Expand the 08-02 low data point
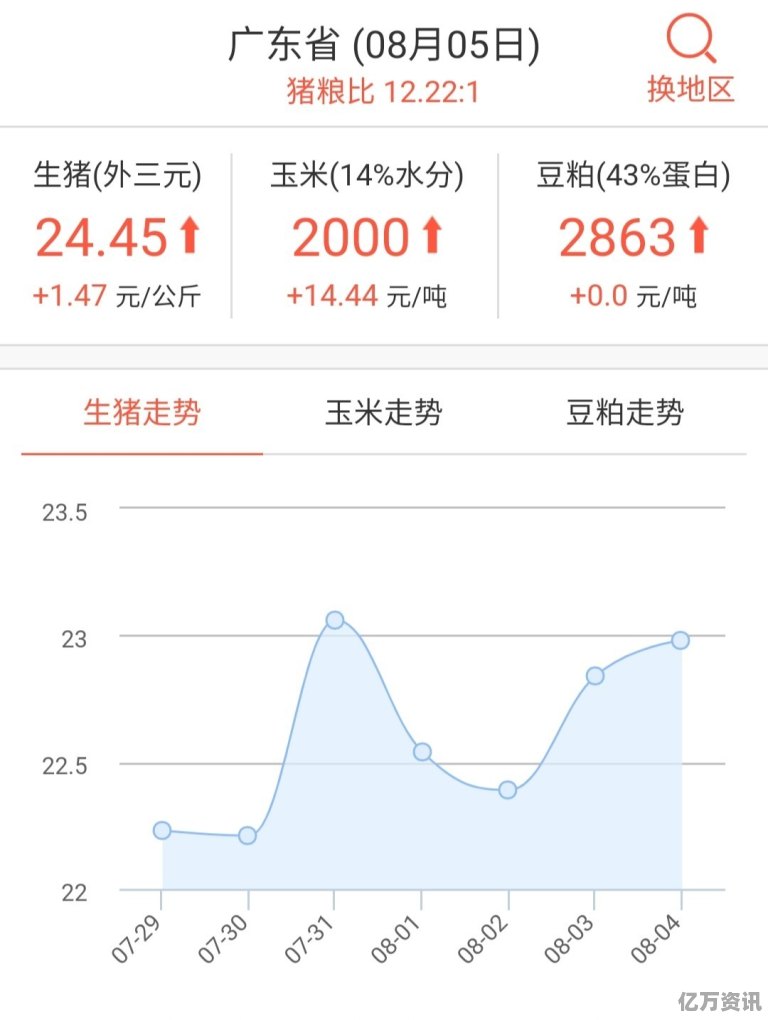768x1020 pixels. pyautogui.click(x=507, y=790)
